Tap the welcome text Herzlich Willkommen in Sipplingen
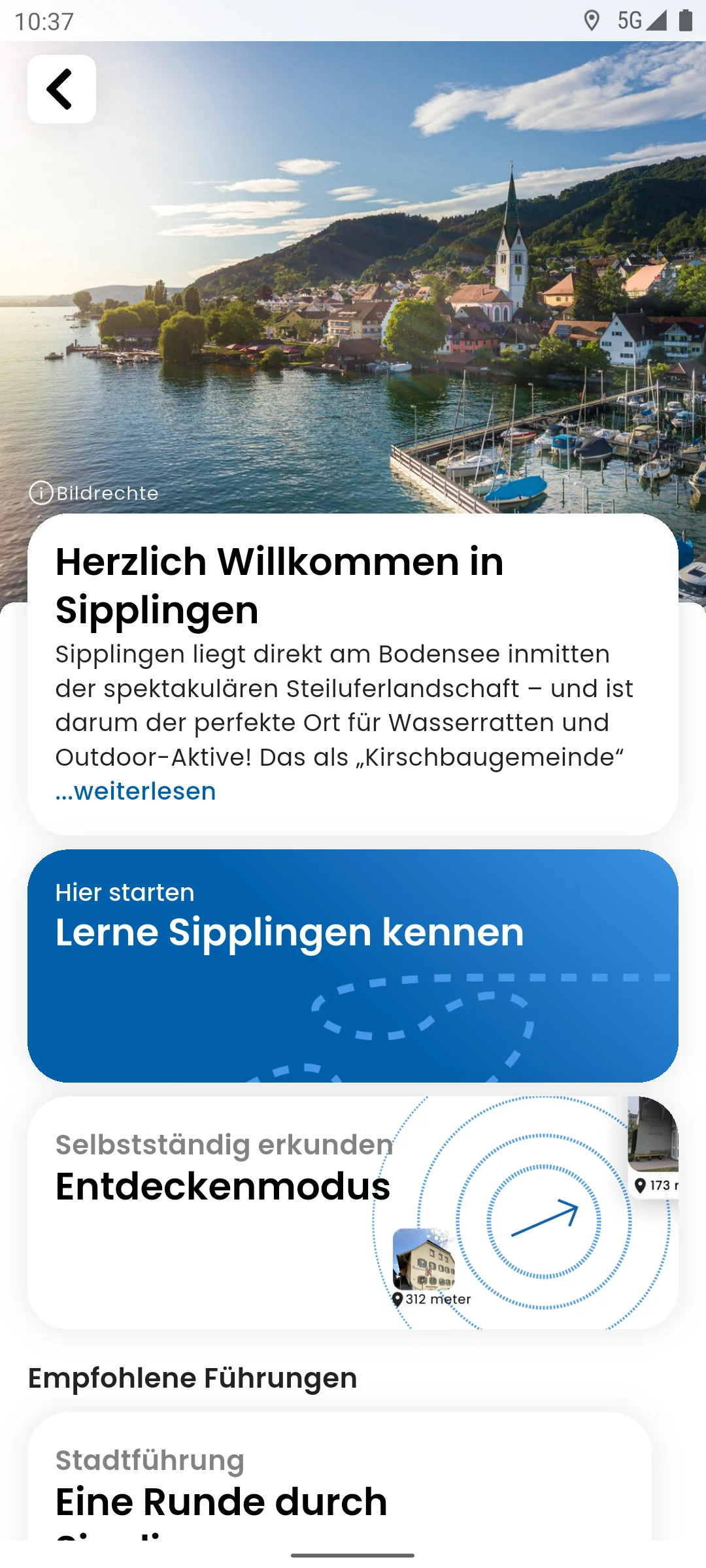706x1568 pixels. (279, 585)
